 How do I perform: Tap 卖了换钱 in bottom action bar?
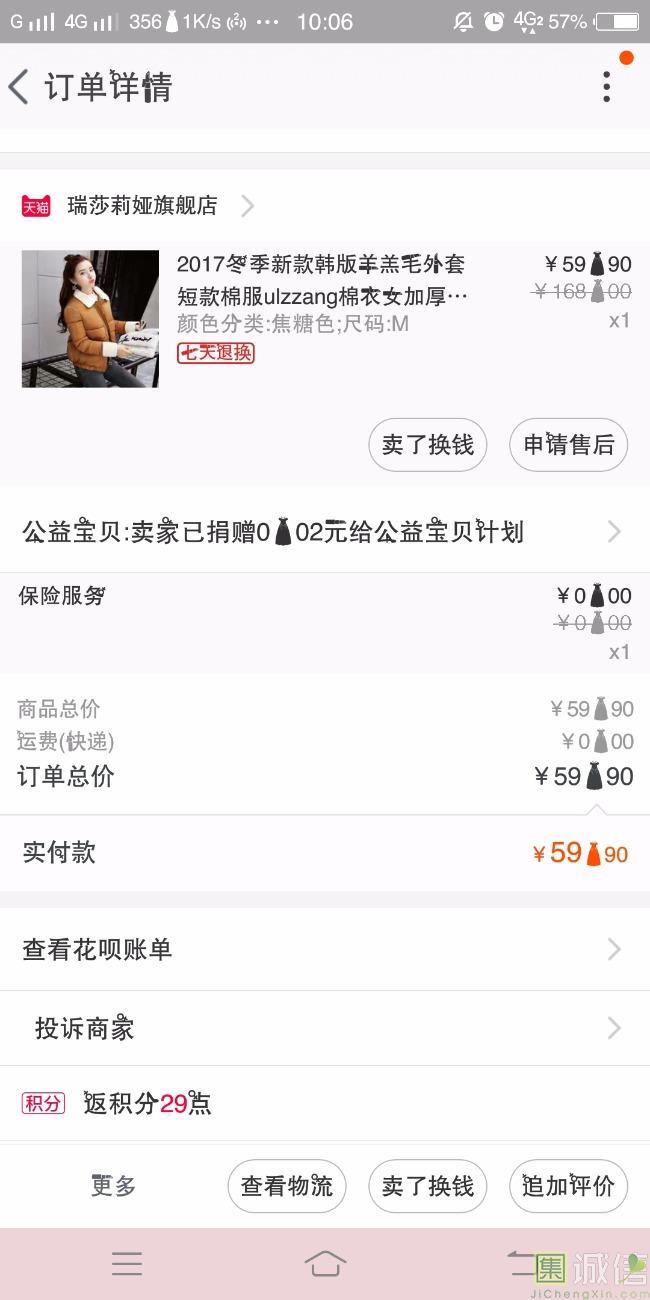[x=428, y=1186]
